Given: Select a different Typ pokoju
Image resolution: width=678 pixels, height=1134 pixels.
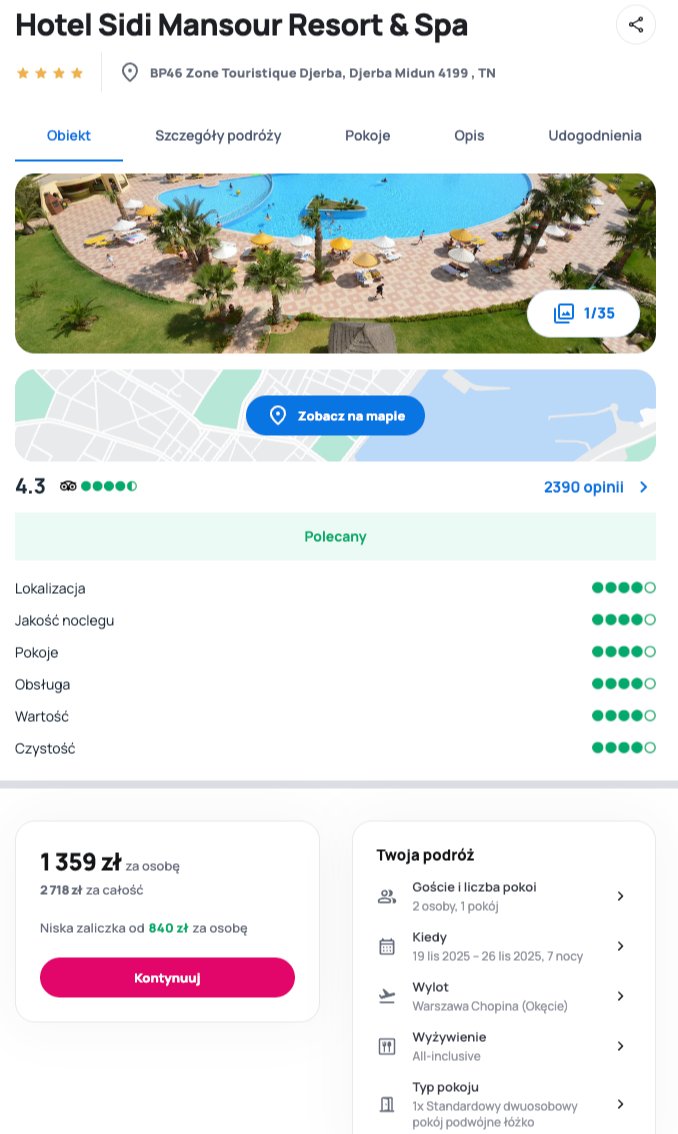Looking at the screenshot, I should 503,1104.
